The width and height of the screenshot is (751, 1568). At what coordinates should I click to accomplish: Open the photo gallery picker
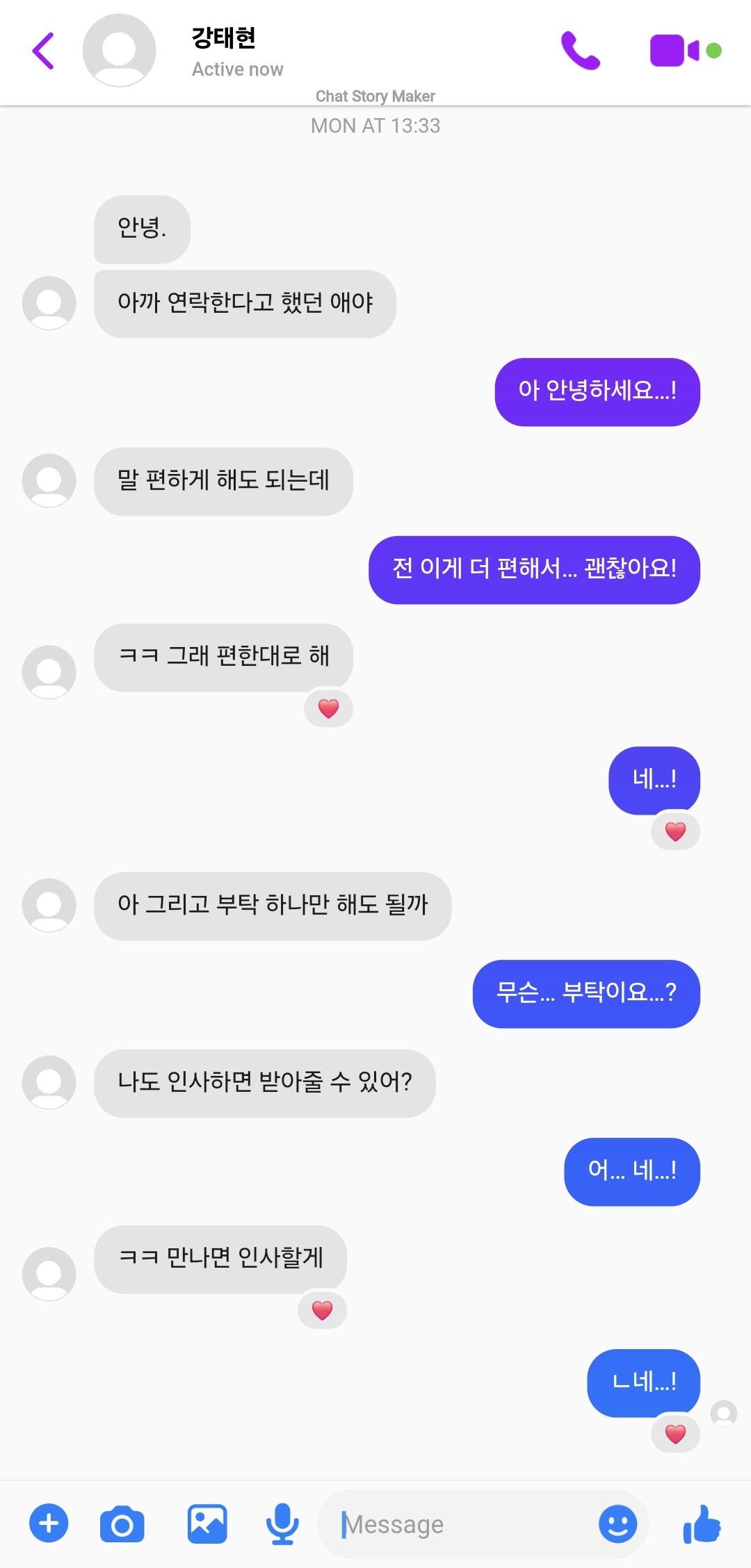pyautogui.click(x=207, y=1524)
